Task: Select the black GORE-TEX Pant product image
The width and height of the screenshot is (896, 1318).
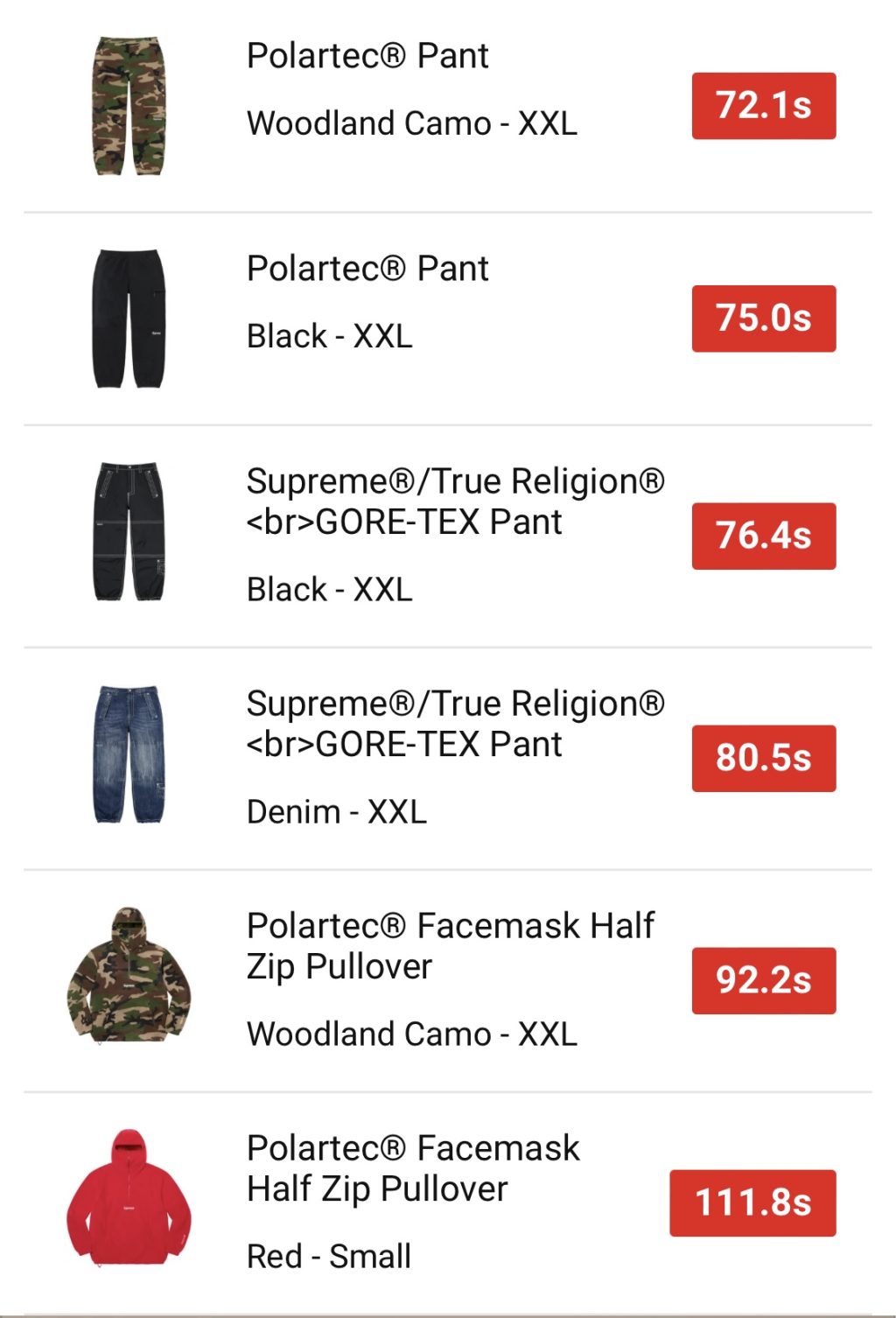Action: 131,529
